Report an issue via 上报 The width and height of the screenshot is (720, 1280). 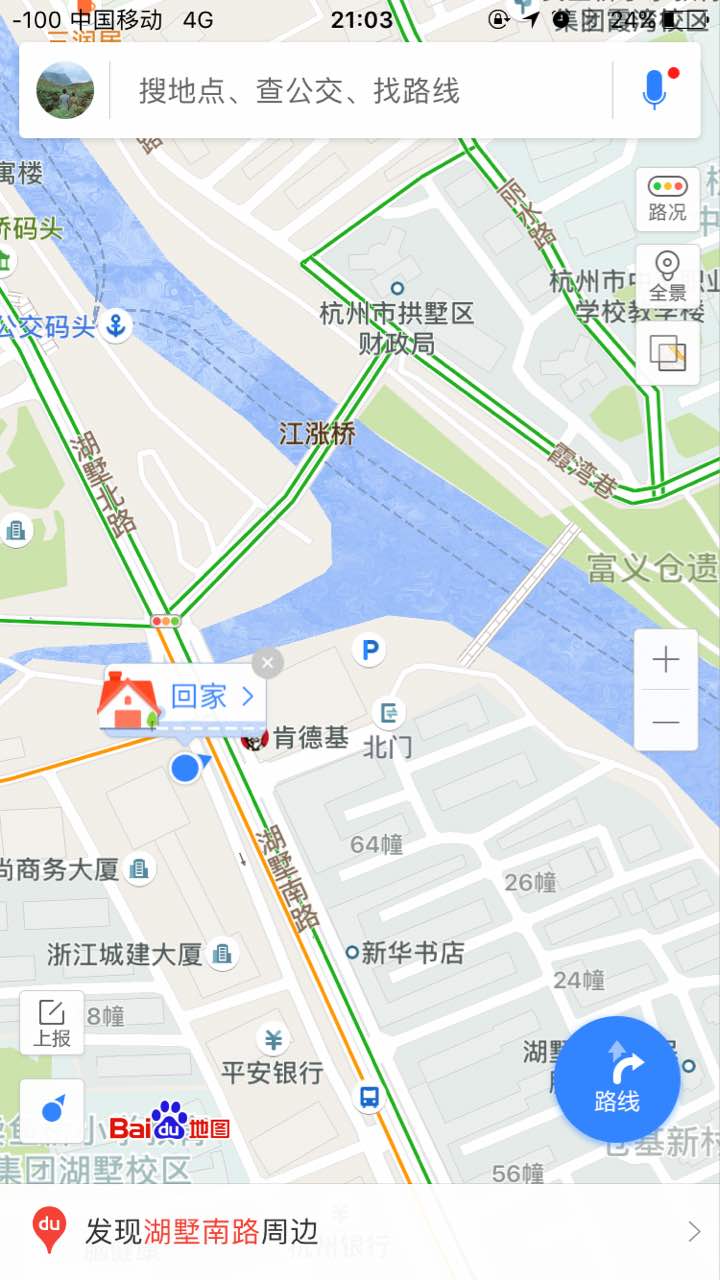(x=52, y=1022)
